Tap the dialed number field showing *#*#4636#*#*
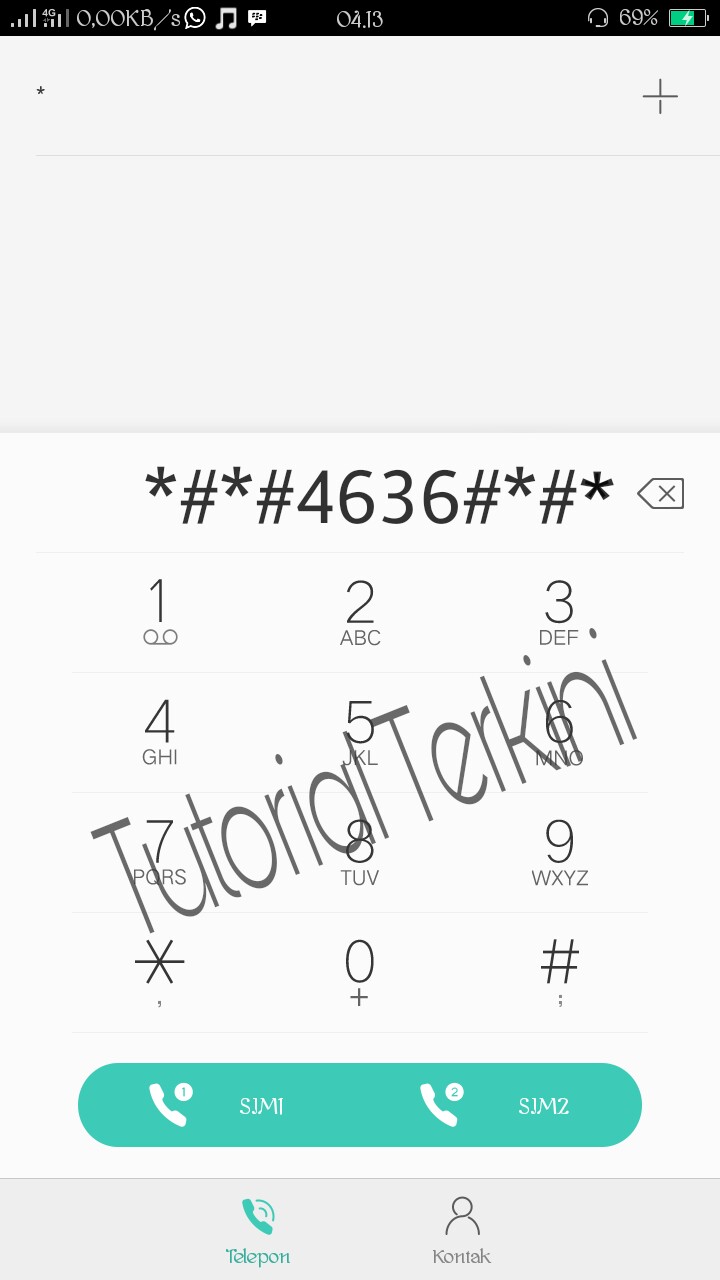This screenshot has height=1280, width=720. pyautogui.click(x=375, y=491)
